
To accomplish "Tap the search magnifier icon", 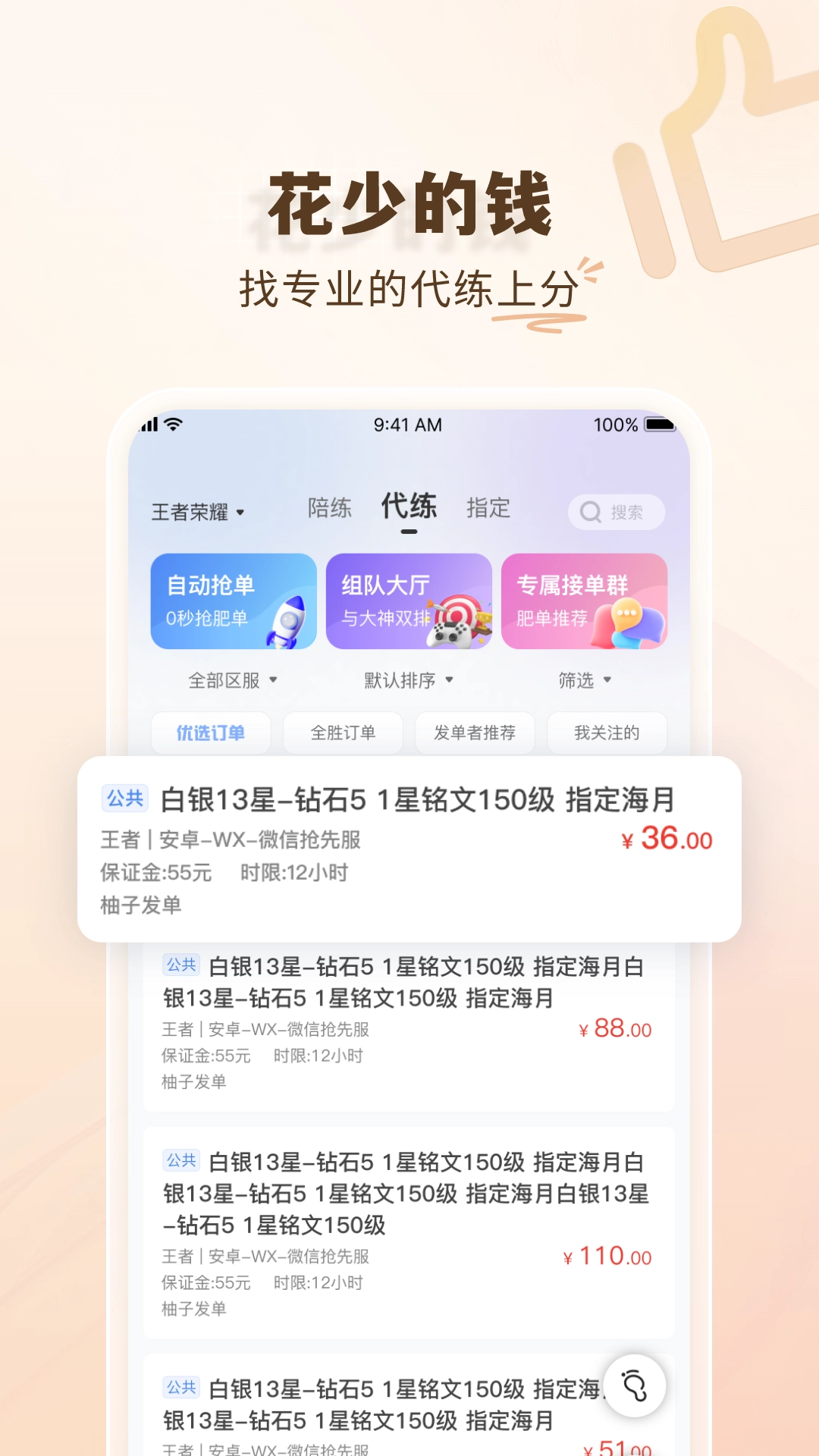I will pos(589,512).
